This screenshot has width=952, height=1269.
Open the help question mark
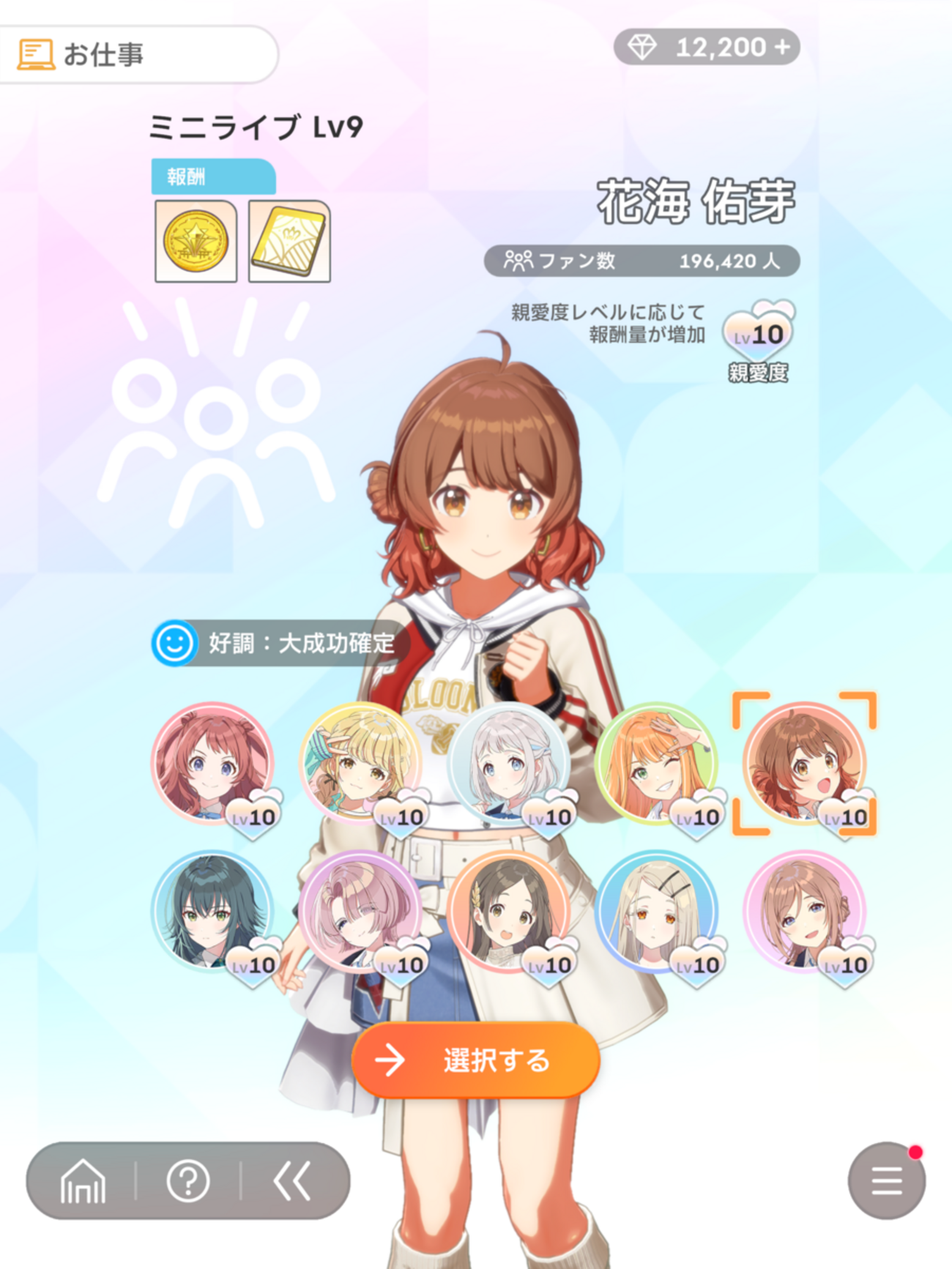[188, 1180]
